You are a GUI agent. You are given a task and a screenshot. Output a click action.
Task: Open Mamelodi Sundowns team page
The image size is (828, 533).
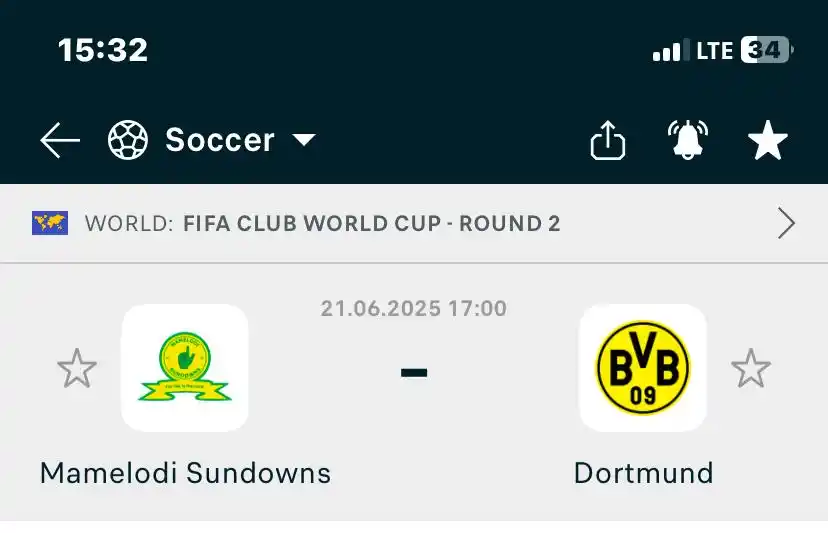185,368
